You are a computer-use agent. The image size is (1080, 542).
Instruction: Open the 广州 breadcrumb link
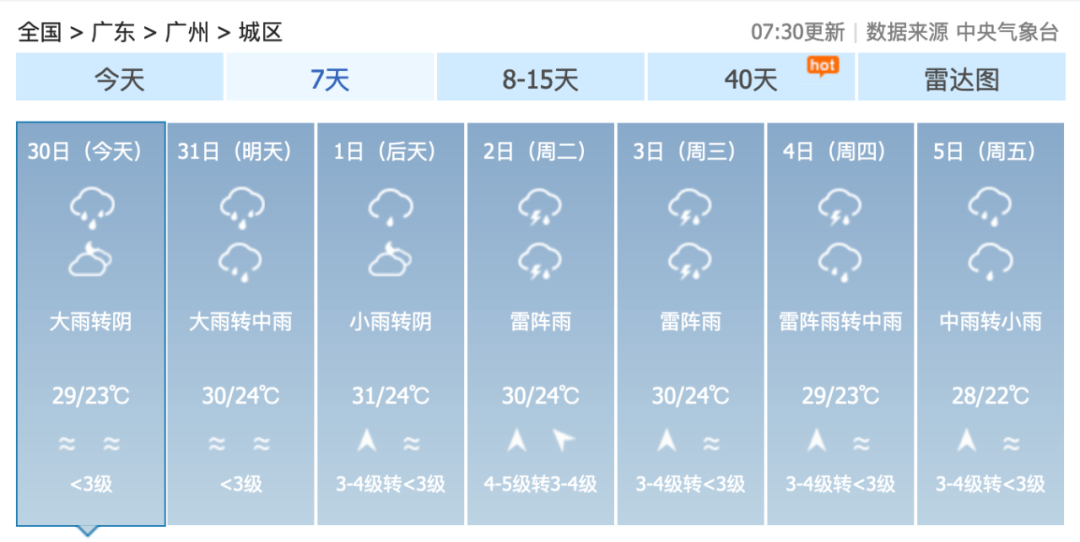187,32
